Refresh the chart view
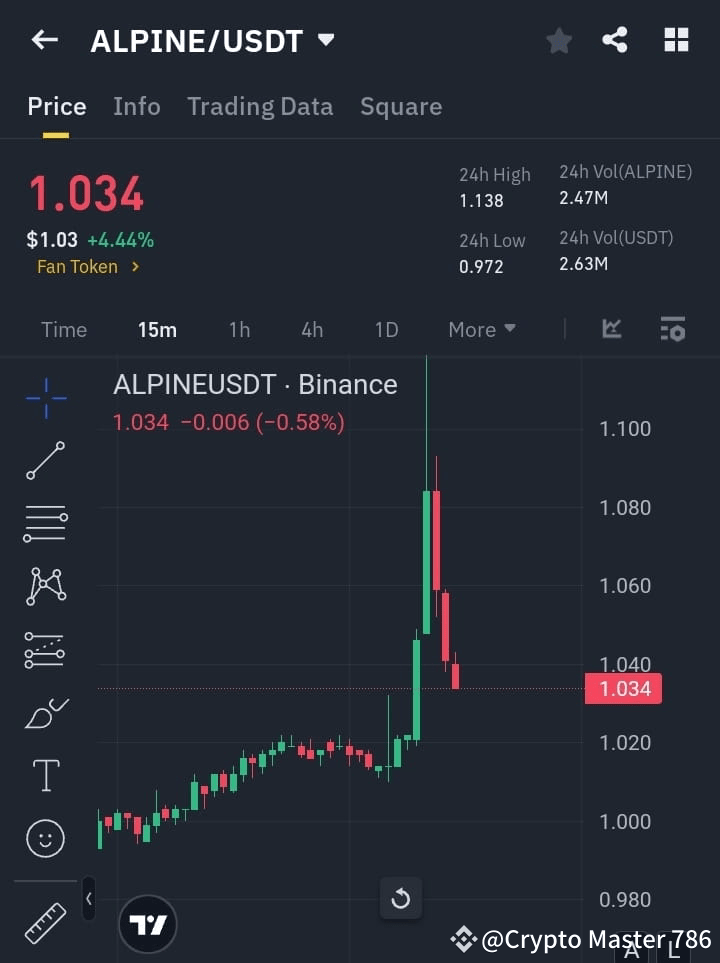Image resolution: width=720 pixels, height=963 pixels. pyautogui.click(x=400, y=898)
